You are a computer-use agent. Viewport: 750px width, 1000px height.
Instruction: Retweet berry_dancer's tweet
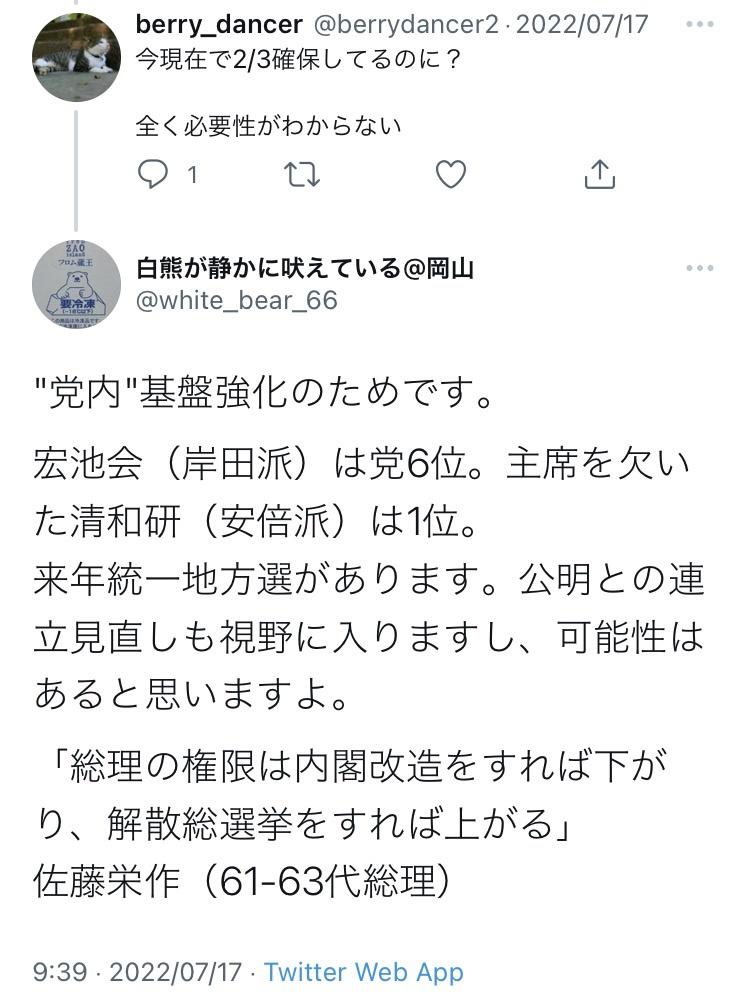tap(302, 175)
